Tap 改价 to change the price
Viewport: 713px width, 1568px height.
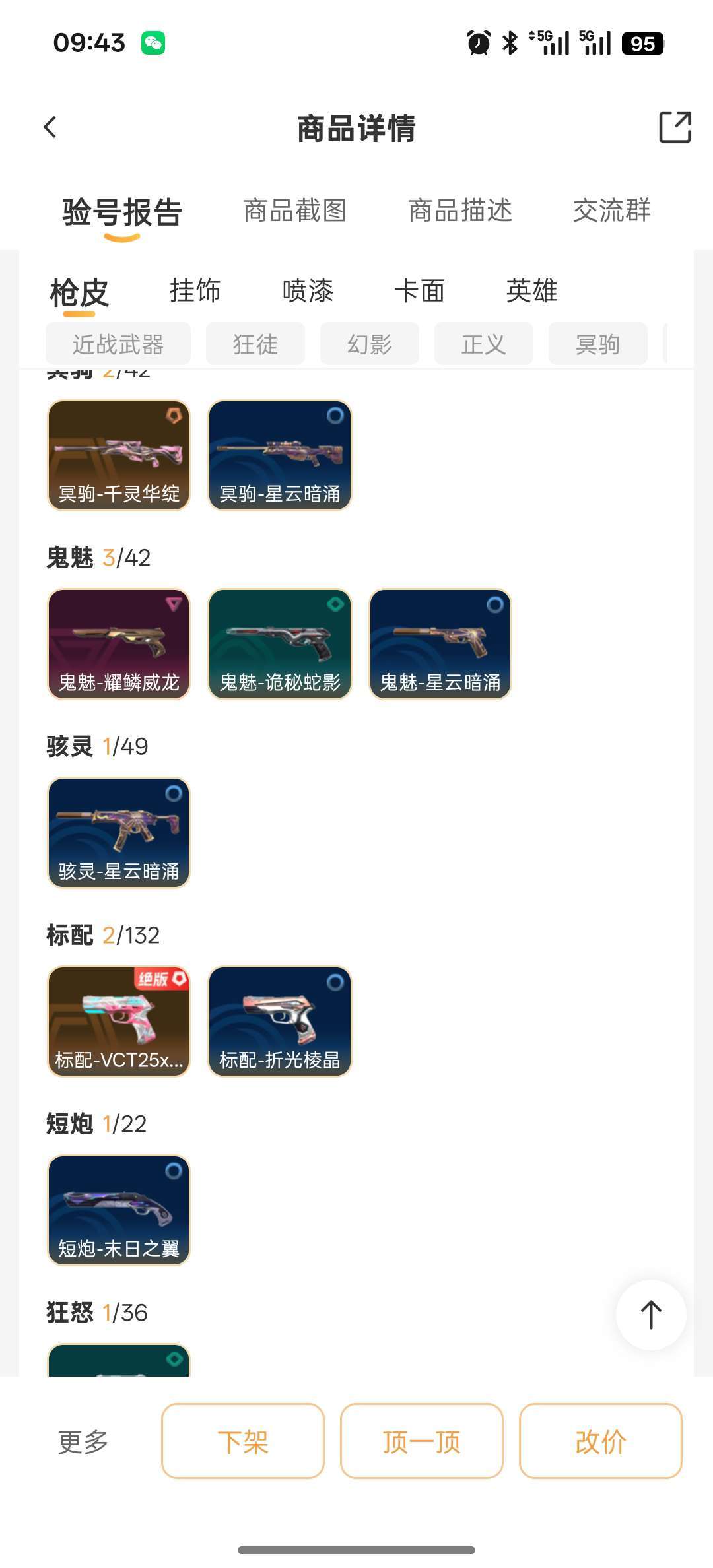point(601,1441)
